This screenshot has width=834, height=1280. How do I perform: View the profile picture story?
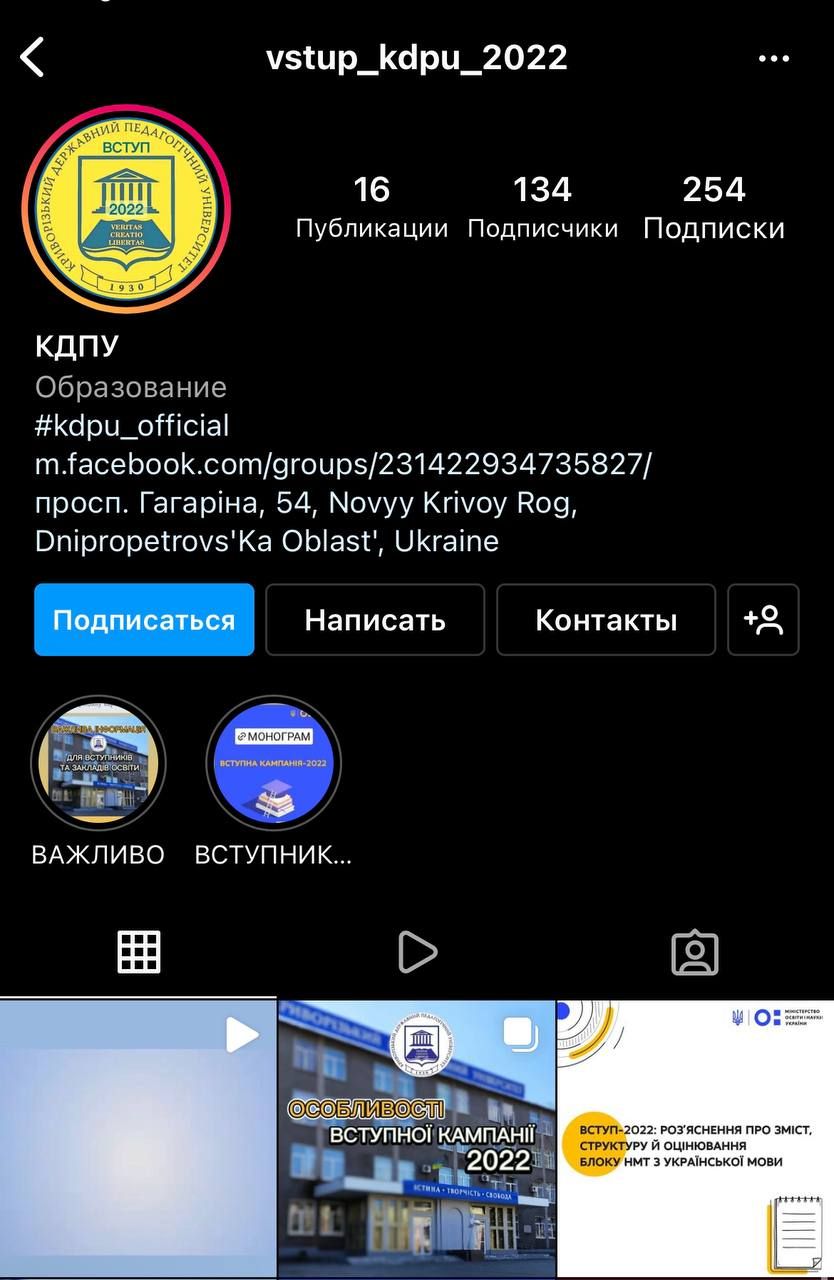point(126,209)
